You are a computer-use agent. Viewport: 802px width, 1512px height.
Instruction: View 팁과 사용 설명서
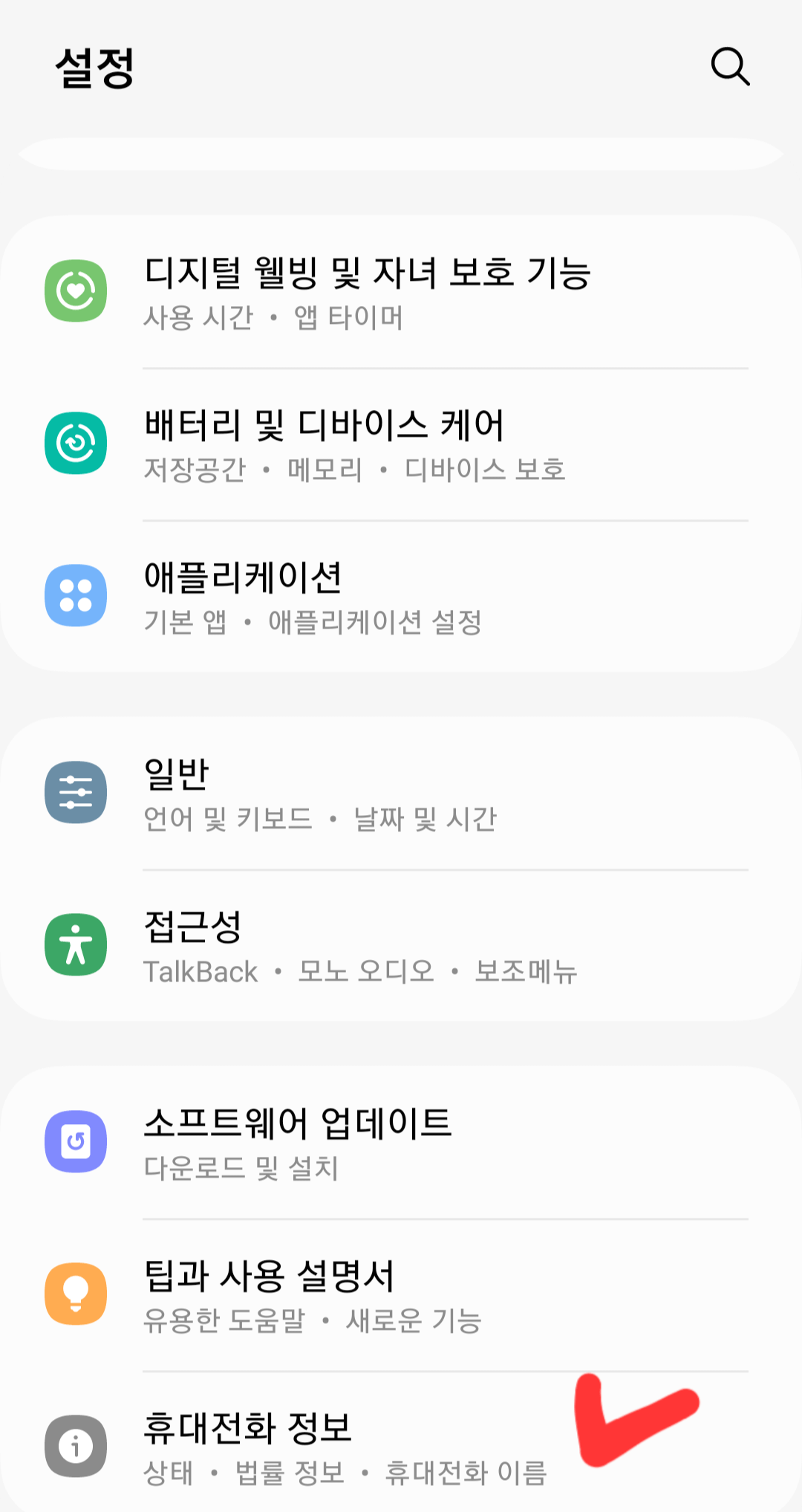pos(401,1295)
